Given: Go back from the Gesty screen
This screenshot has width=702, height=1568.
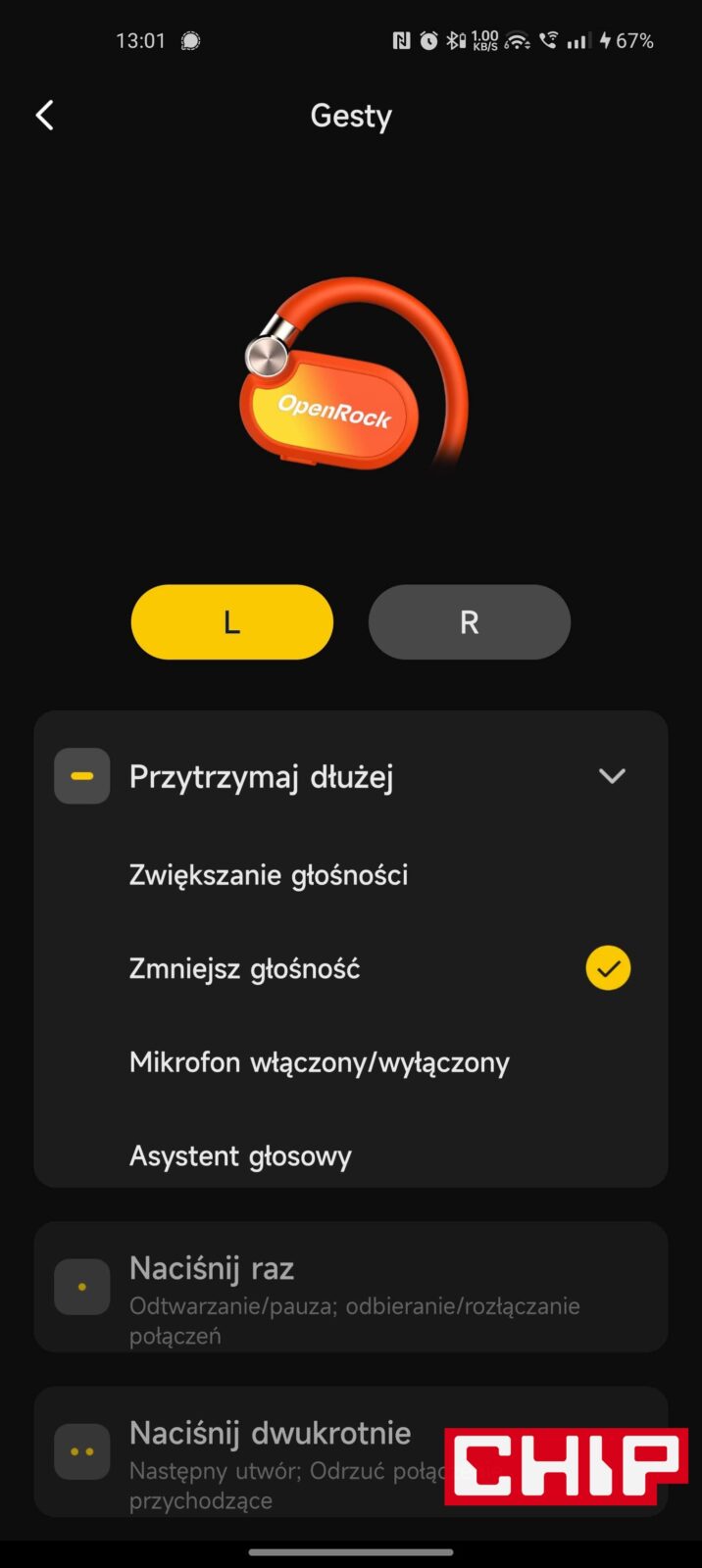Looking at the screenshot, I should (x=45, y=116).
